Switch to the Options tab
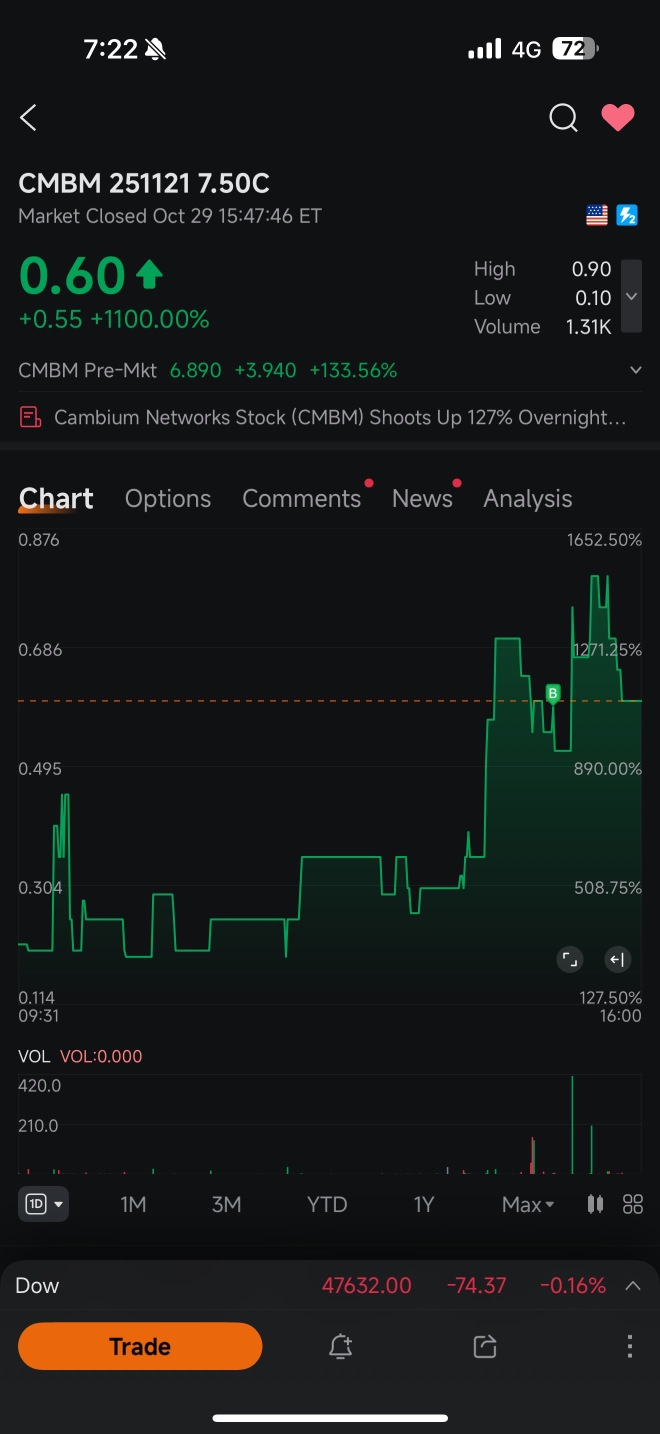Viewport: 660px width, 1434px height. [x=168, y=498]
